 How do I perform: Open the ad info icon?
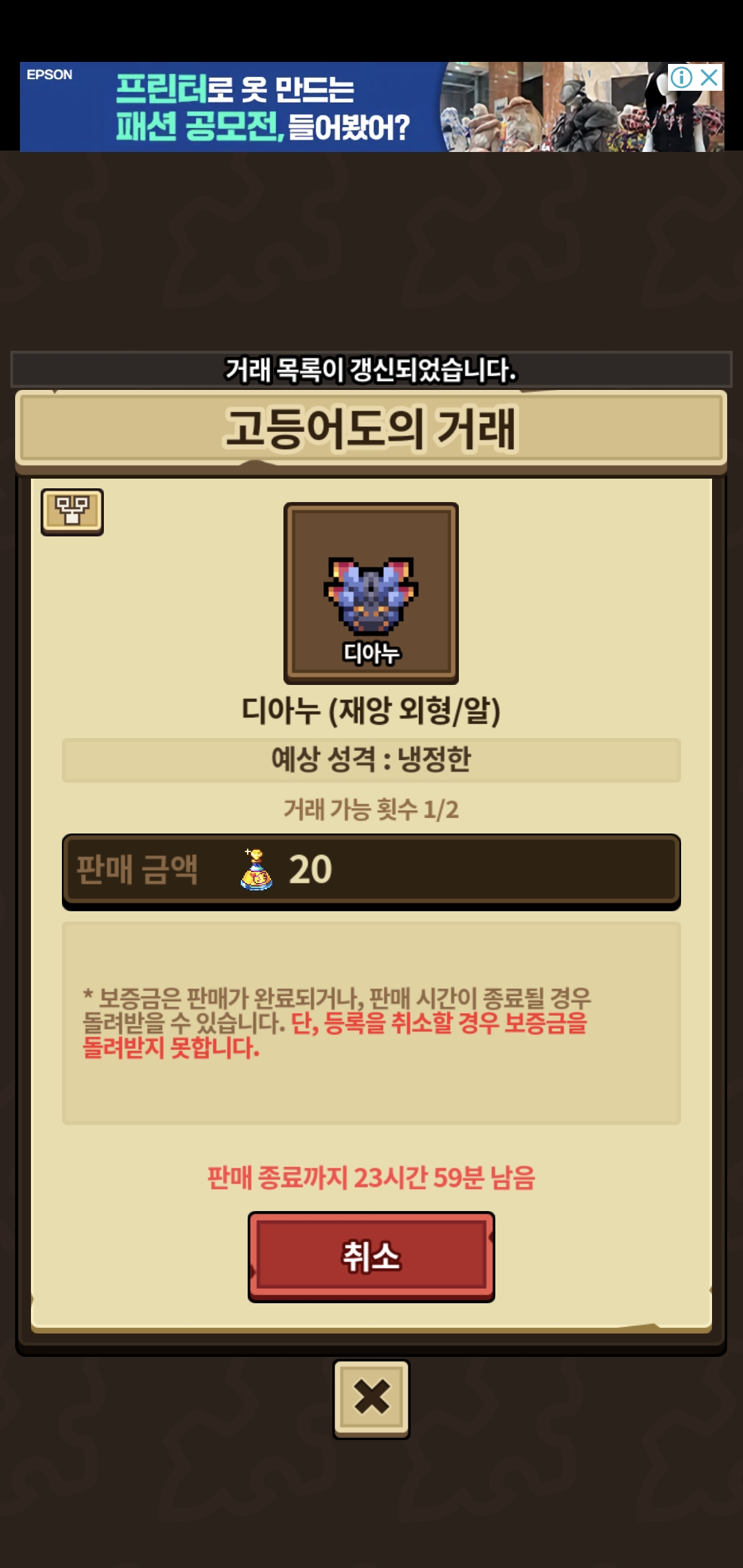(681, 77)
